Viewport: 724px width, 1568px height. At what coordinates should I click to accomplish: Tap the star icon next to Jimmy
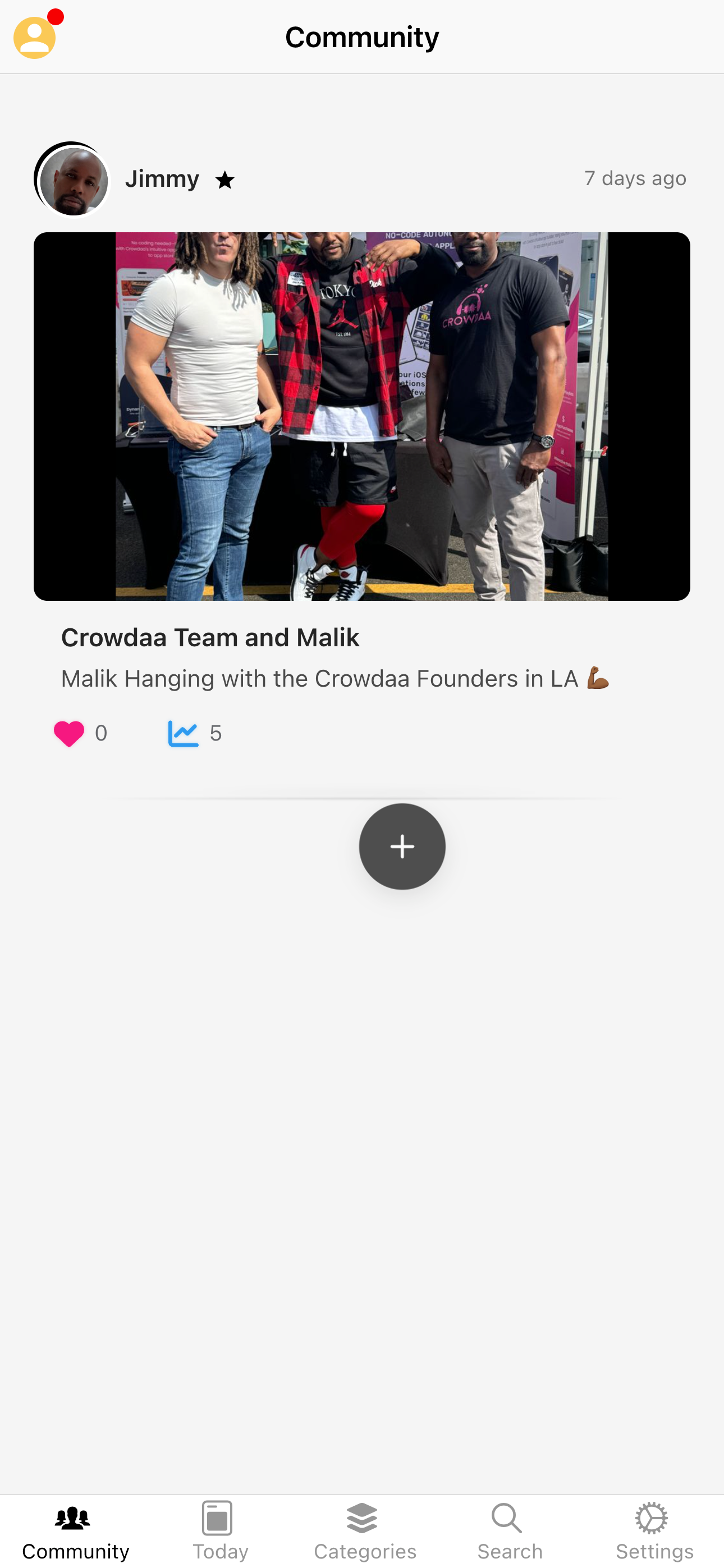click(x=224, y=180)
